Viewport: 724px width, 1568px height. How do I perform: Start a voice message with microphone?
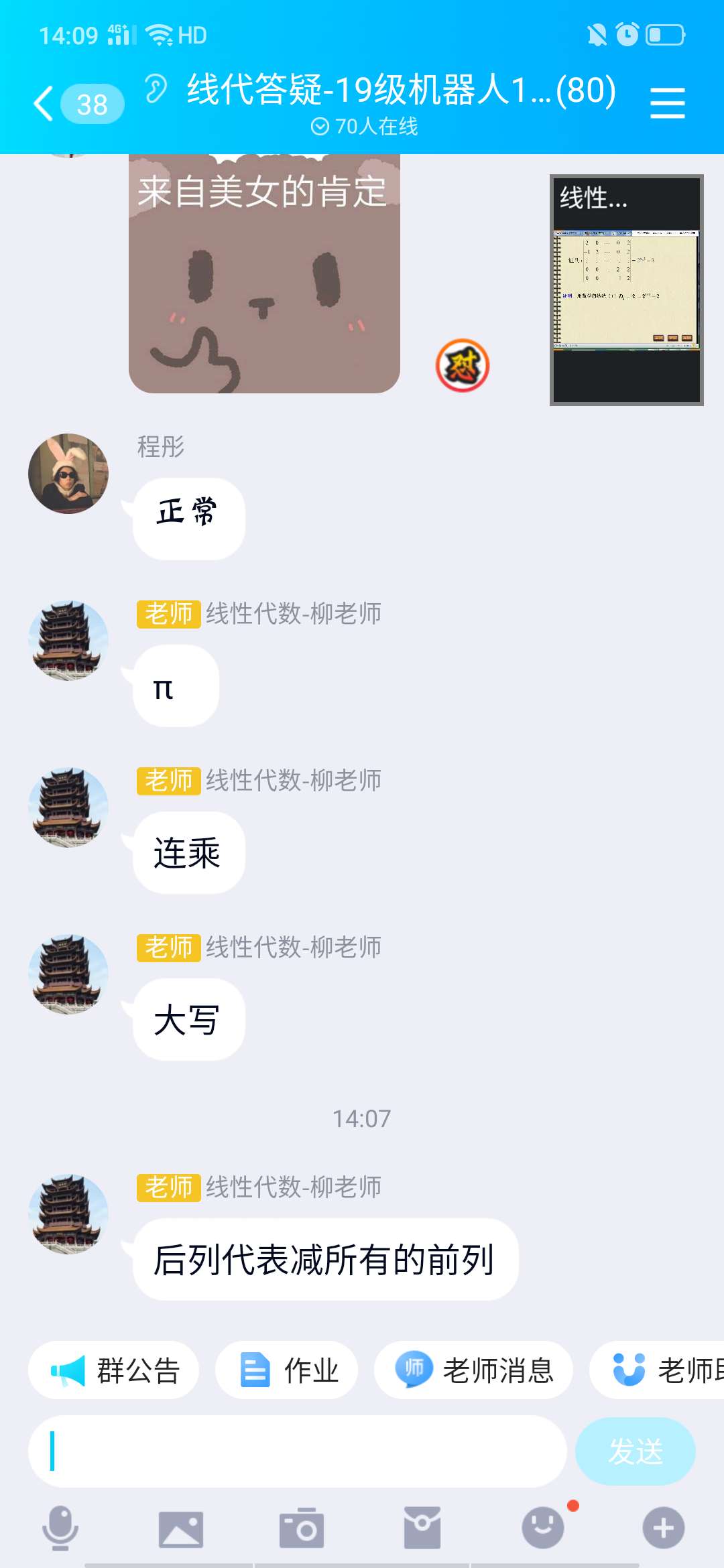point(60,1528)
